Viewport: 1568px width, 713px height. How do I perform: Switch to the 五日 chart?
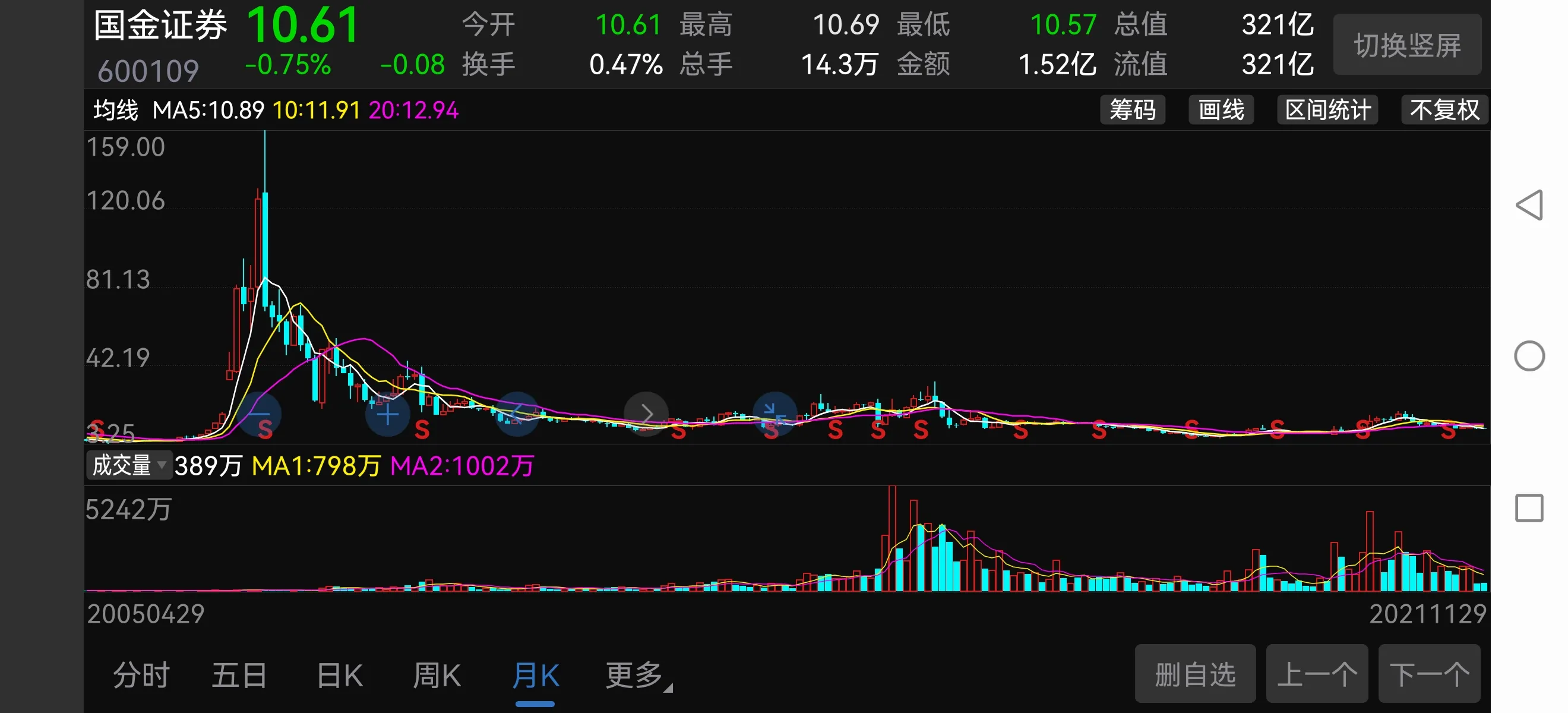tap(239, 674)
